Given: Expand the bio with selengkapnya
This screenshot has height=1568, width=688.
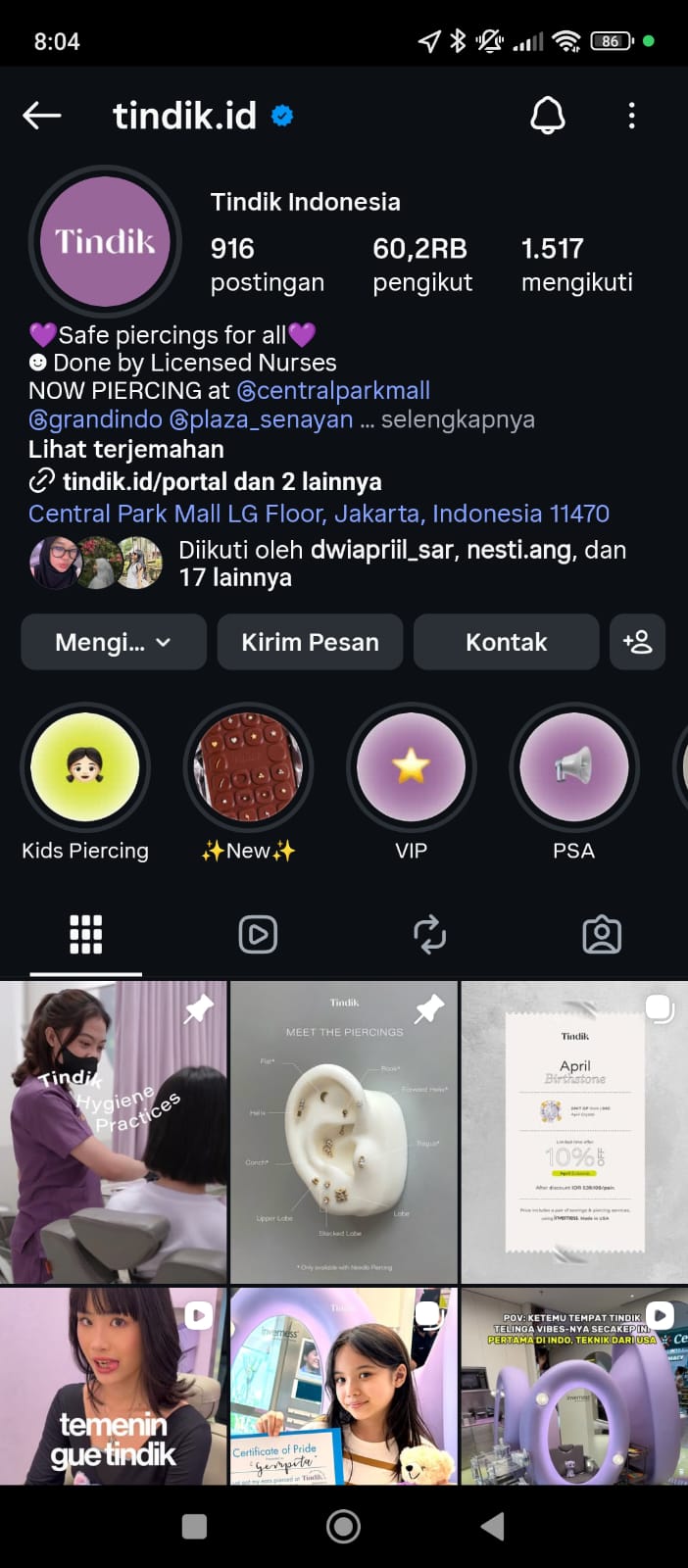Looking at the screenshot, I should [x=458, y=419].
